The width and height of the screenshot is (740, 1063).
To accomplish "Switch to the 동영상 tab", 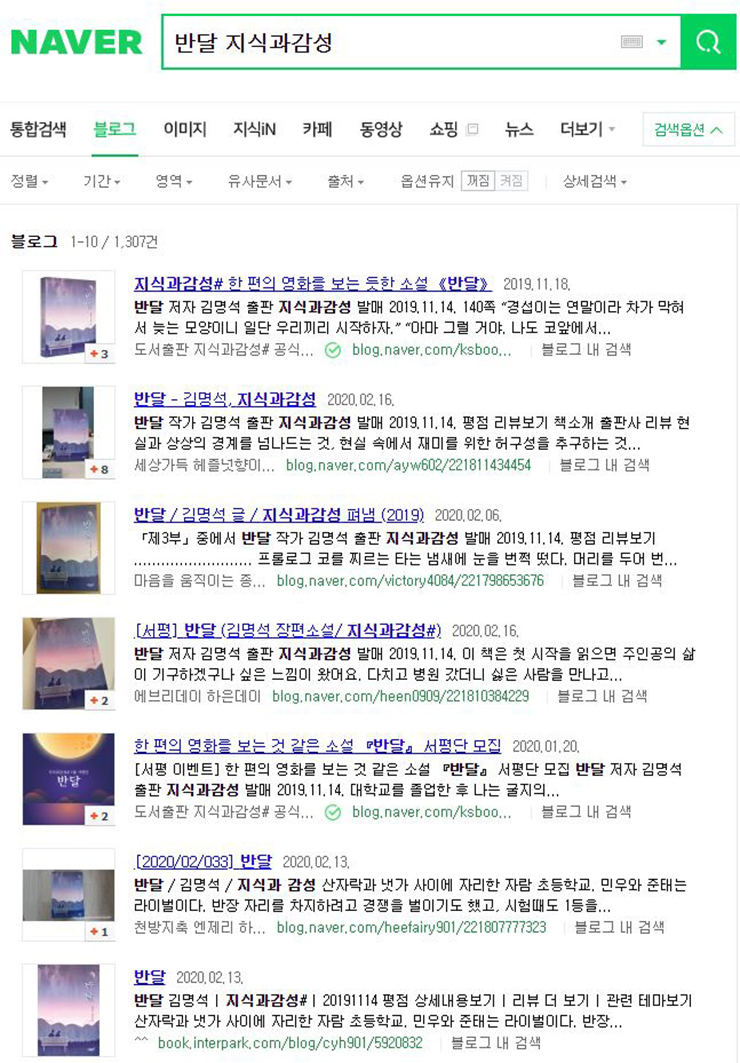I will 381,129.
